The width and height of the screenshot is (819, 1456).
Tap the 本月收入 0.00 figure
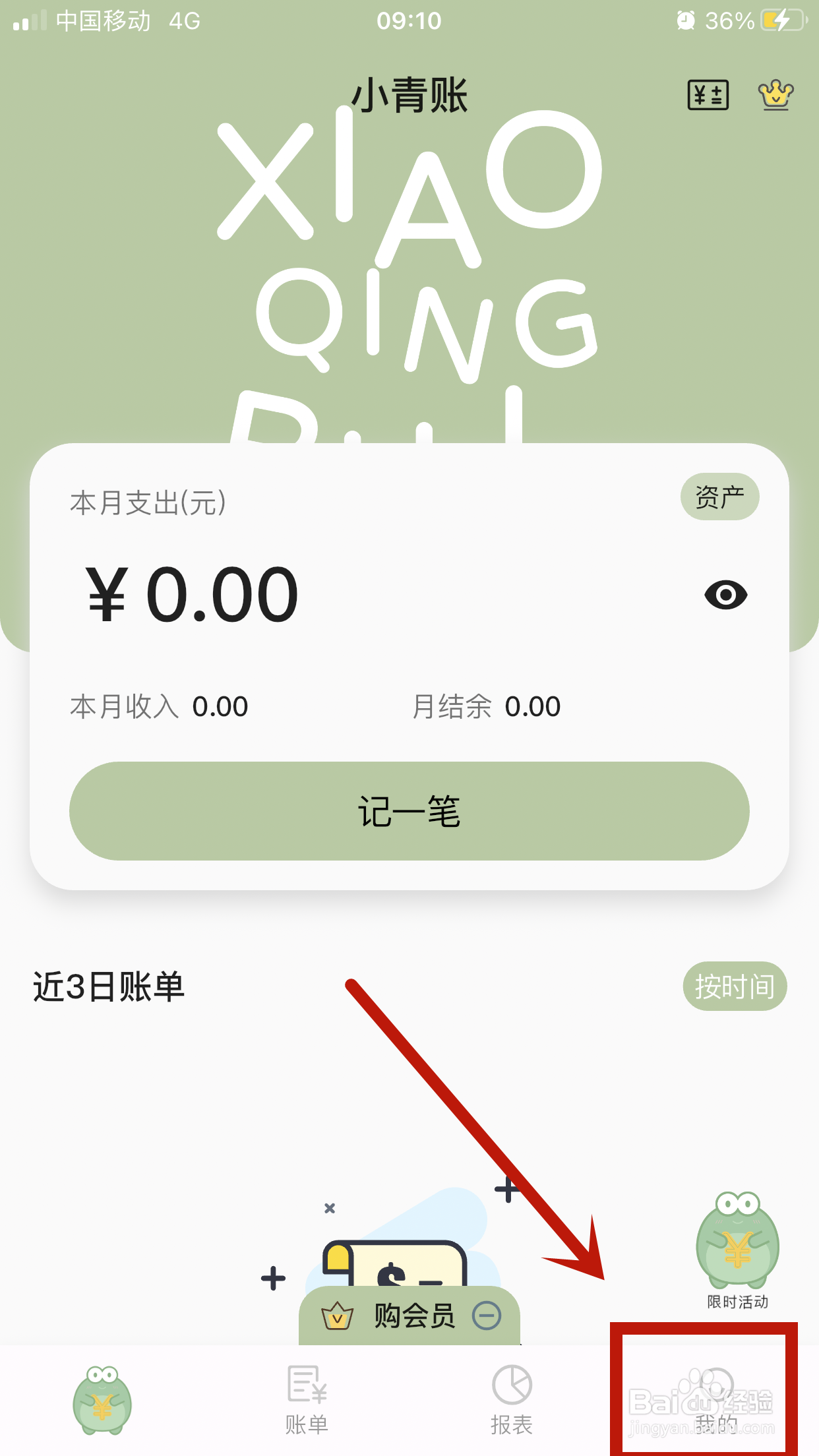tap(158, 706)
